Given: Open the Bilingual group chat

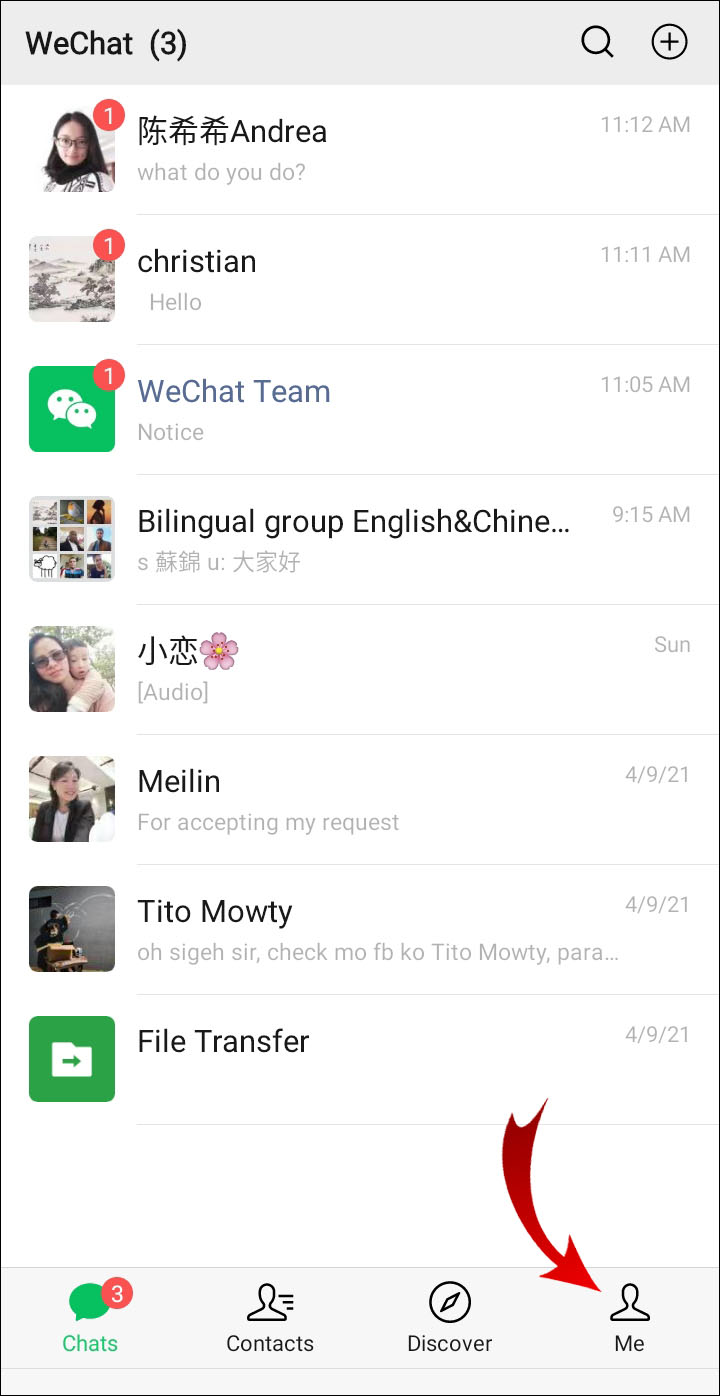Looking at the screenshot, I should pyautogui.click(x=360, y=540).
